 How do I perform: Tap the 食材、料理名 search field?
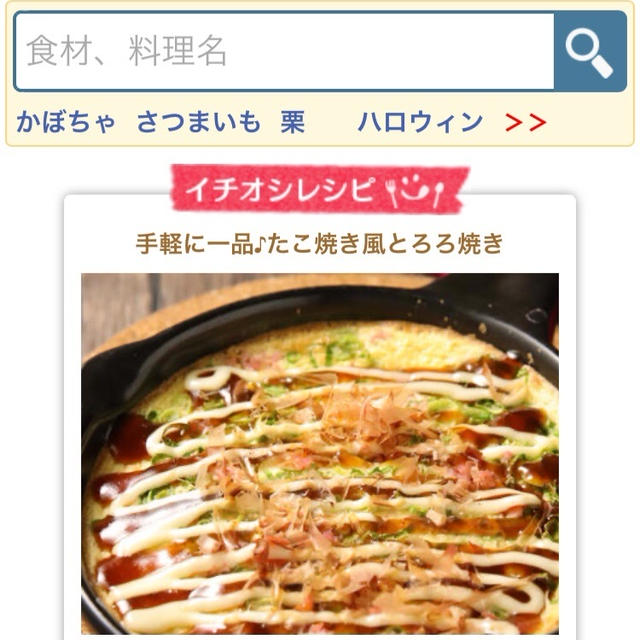tap(285, 52)
